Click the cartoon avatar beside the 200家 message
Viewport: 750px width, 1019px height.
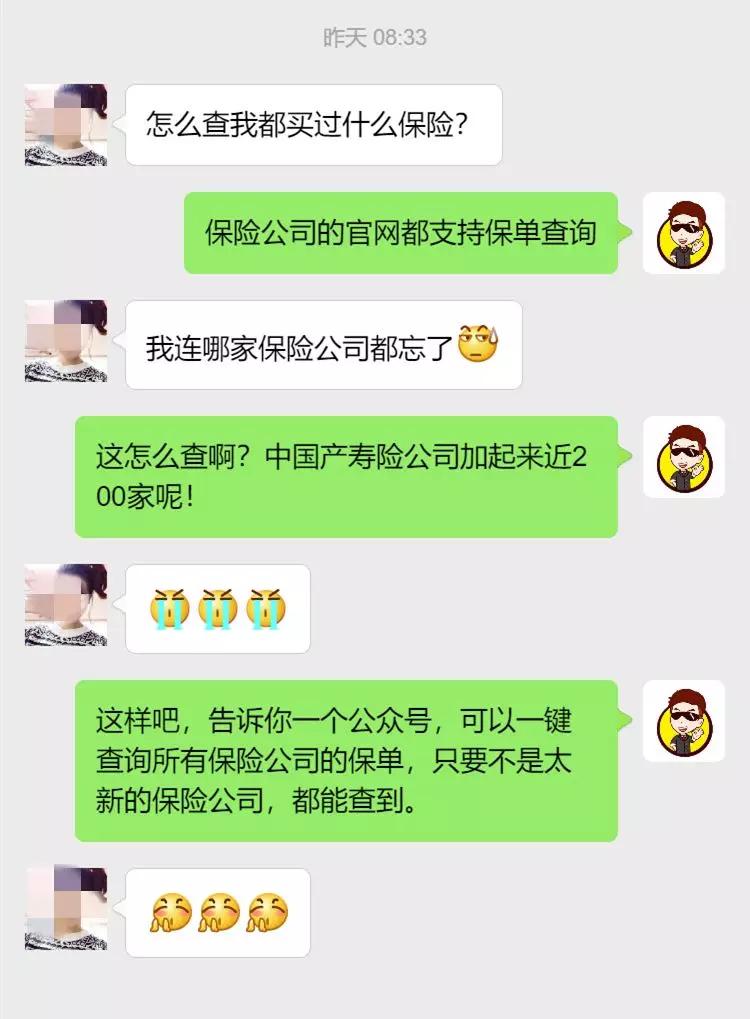(x=686, y=455)
